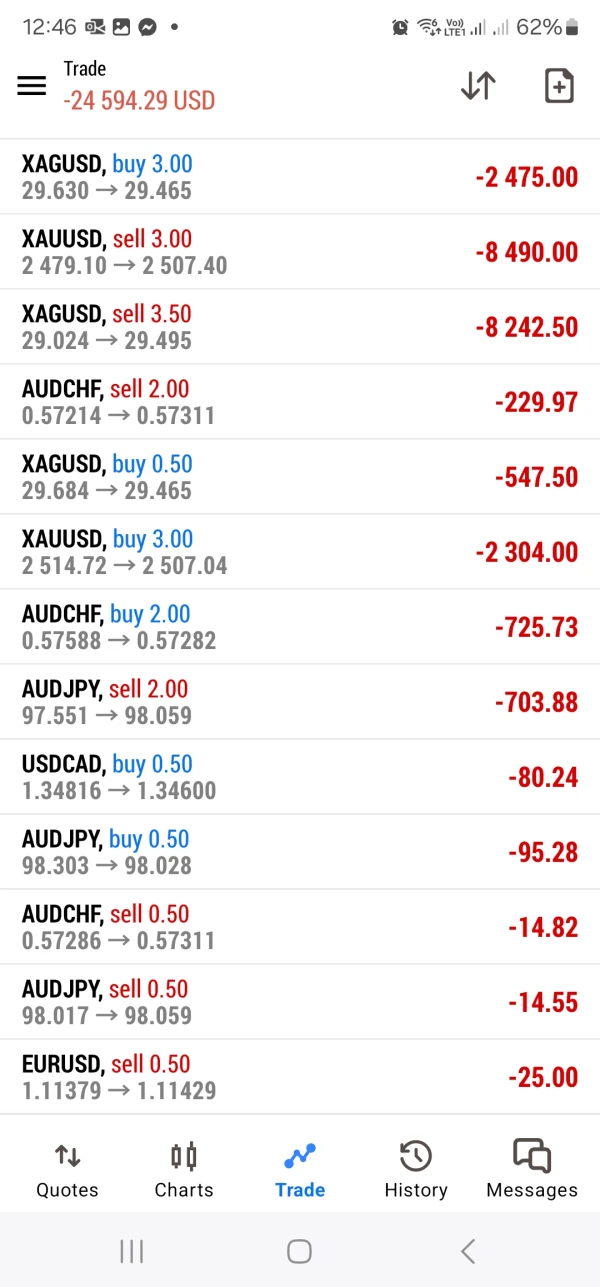The height and width of the screenshot is (1287, 600).
Task: Switch to the Charts tab
Action: (x=184, y=1170)
